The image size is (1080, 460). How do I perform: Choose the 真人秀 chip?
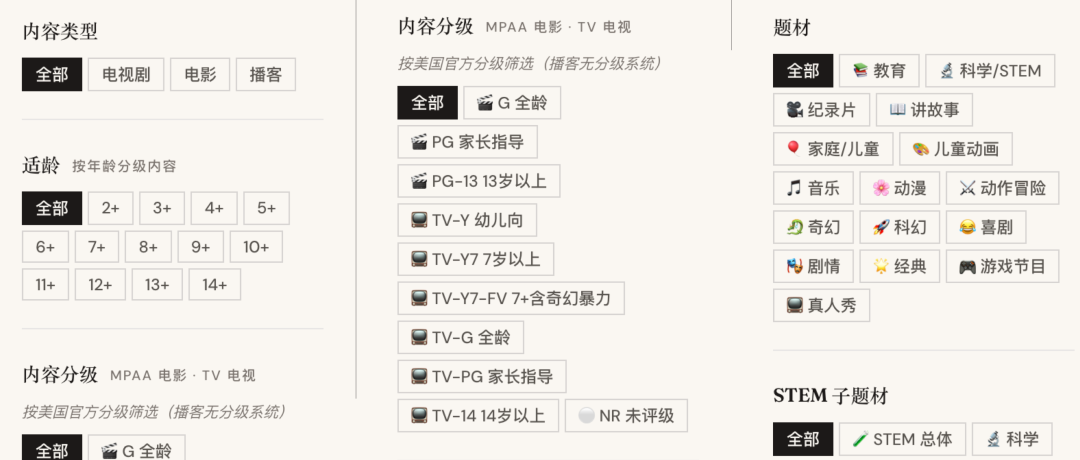821,305
